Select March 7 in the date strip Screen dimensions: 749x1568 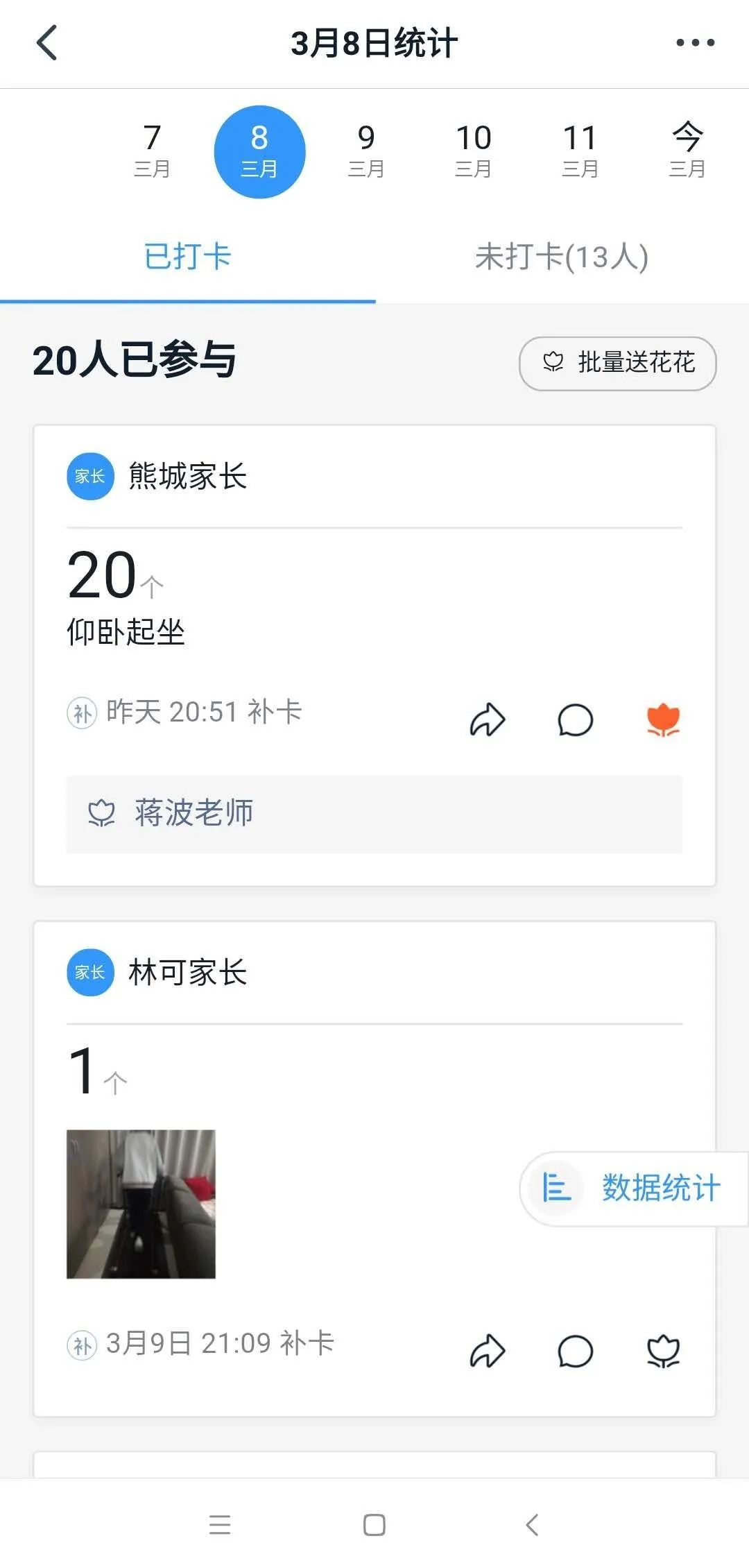pyautogui.click(x=152, y=151)
